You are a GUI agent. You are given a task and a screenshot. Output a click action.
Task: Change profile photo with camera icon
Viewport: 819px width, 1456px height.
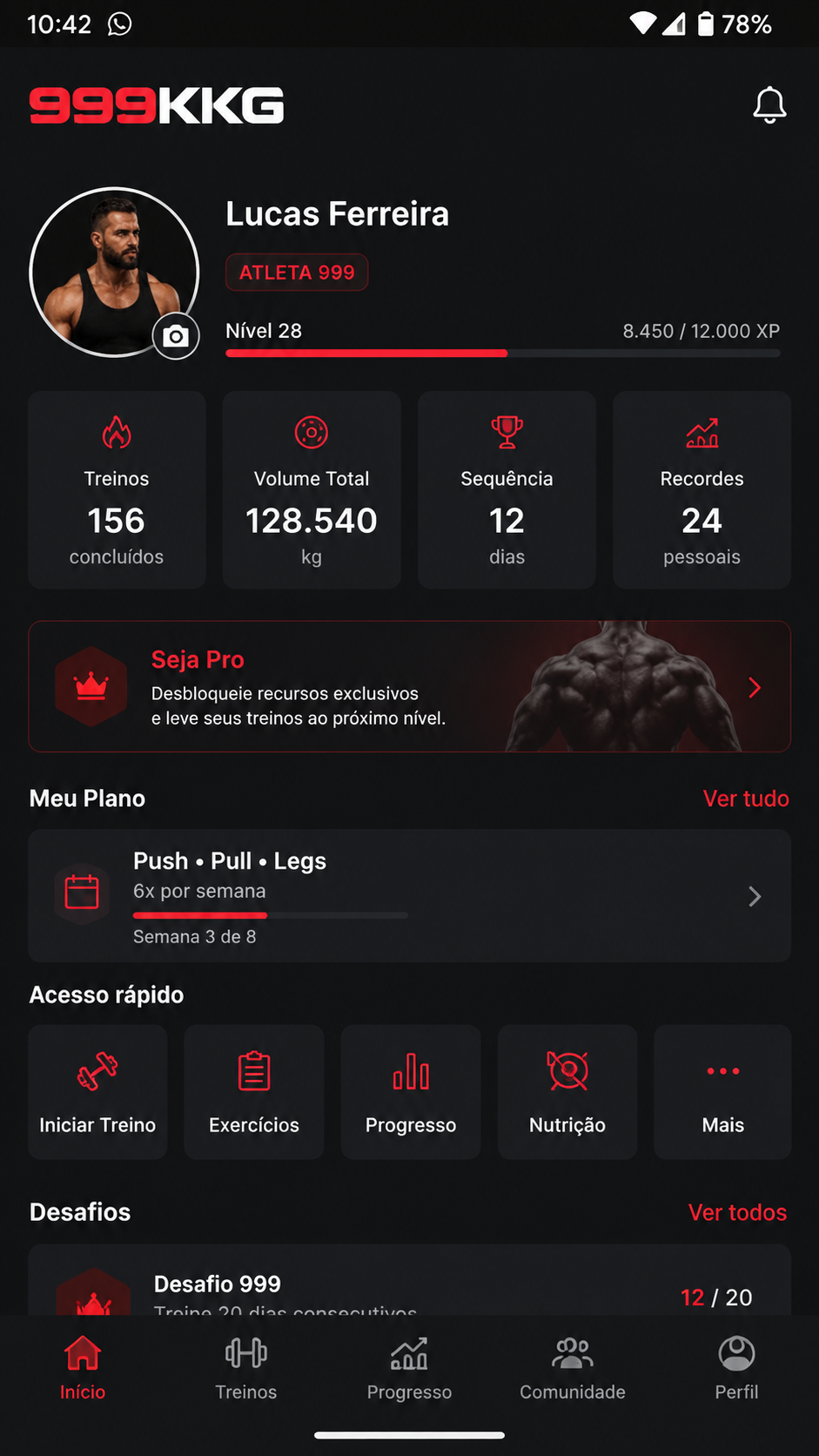176,336
